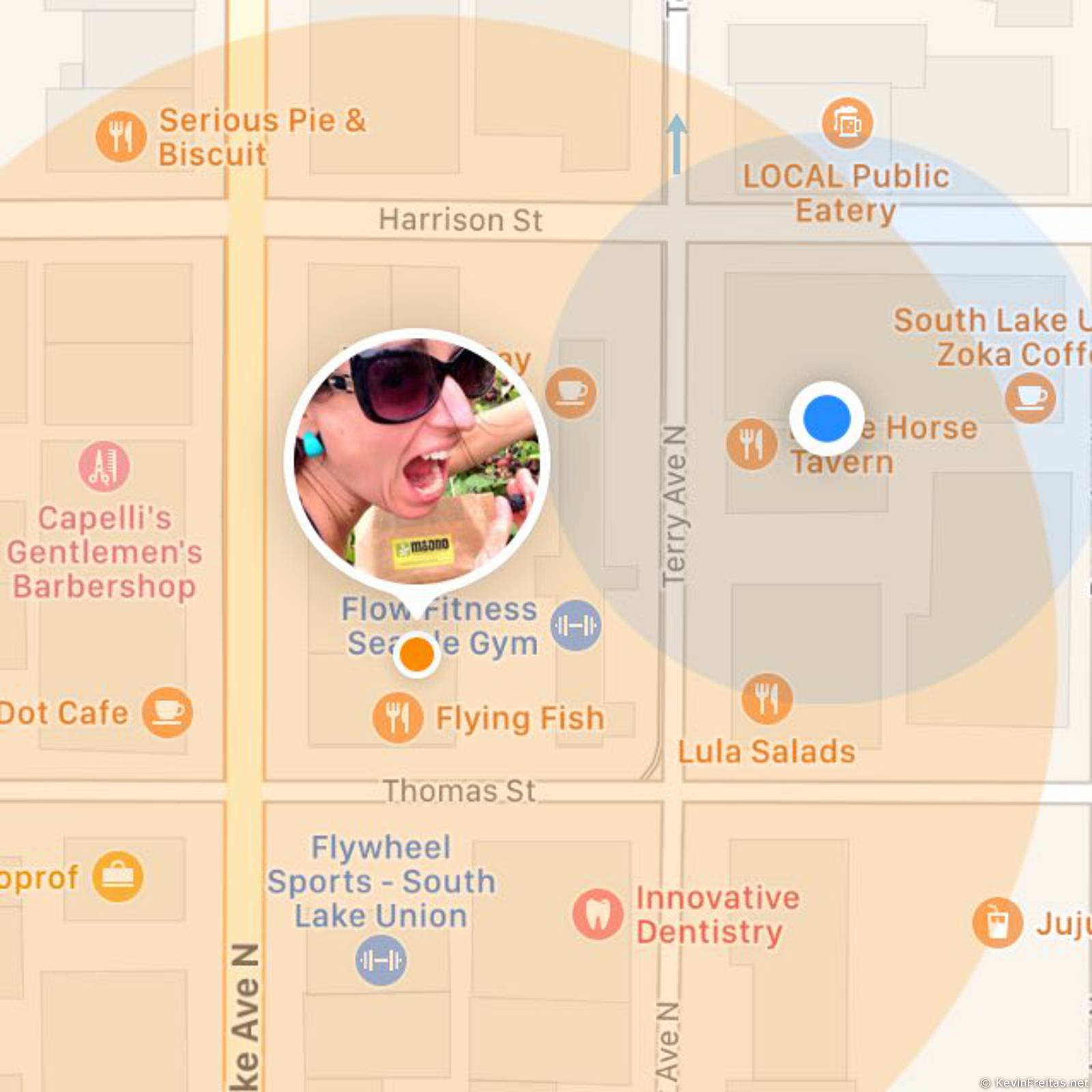Tap the LOCAL Public Eatery pub icon
Screen dimensions: 1092x1092
coord(847,124)
